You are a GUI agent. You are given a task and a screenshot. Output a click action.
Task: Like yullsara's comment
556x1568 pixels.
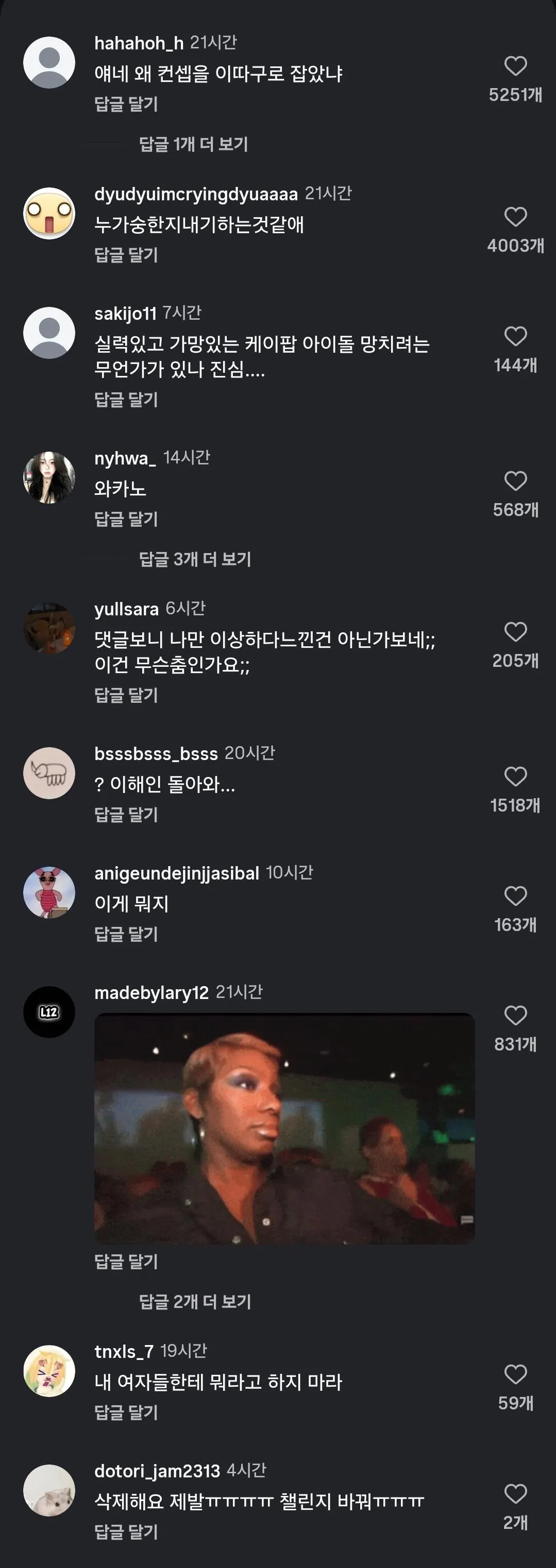[515, 632]
